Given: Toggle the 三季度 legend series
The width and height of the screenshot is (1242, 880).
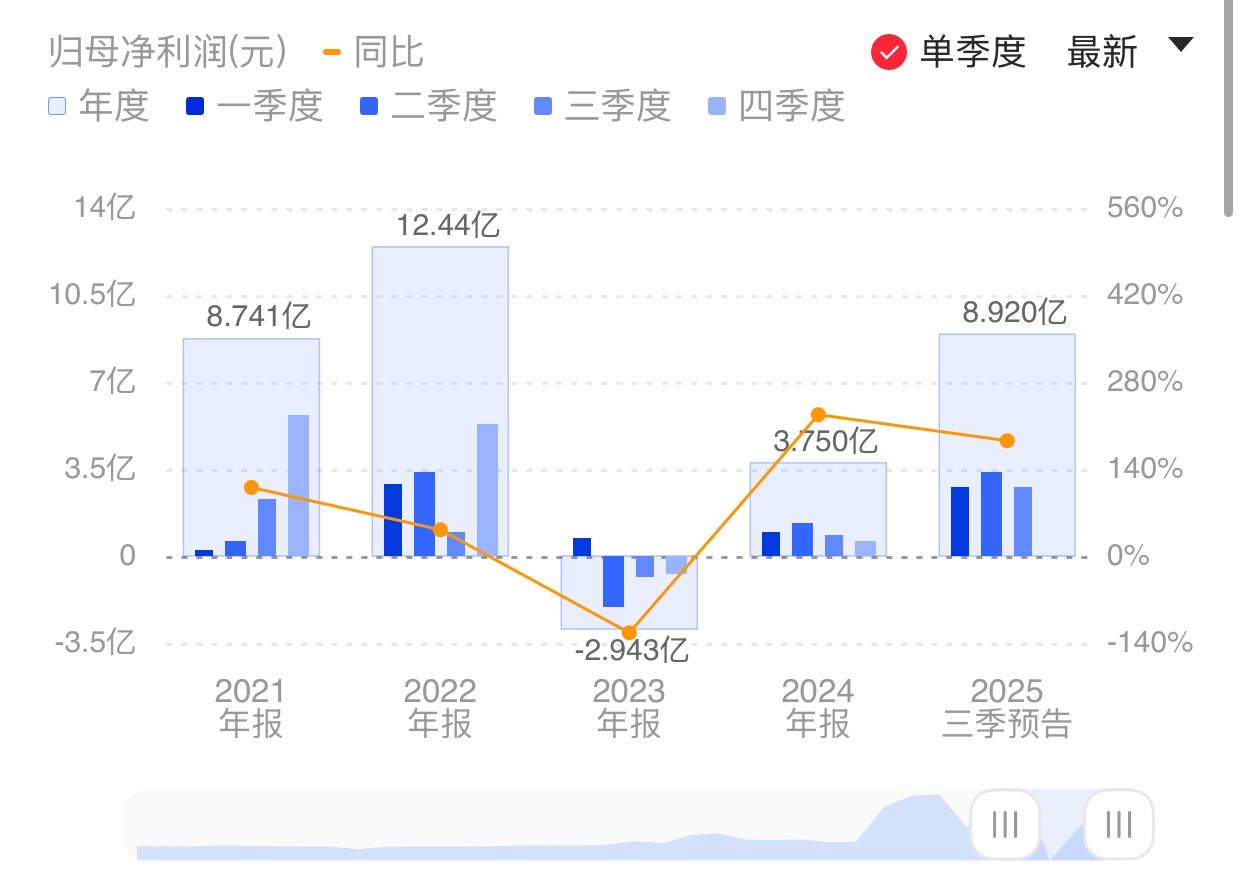Looking at the screenshot, I should [x=602, y=106].
